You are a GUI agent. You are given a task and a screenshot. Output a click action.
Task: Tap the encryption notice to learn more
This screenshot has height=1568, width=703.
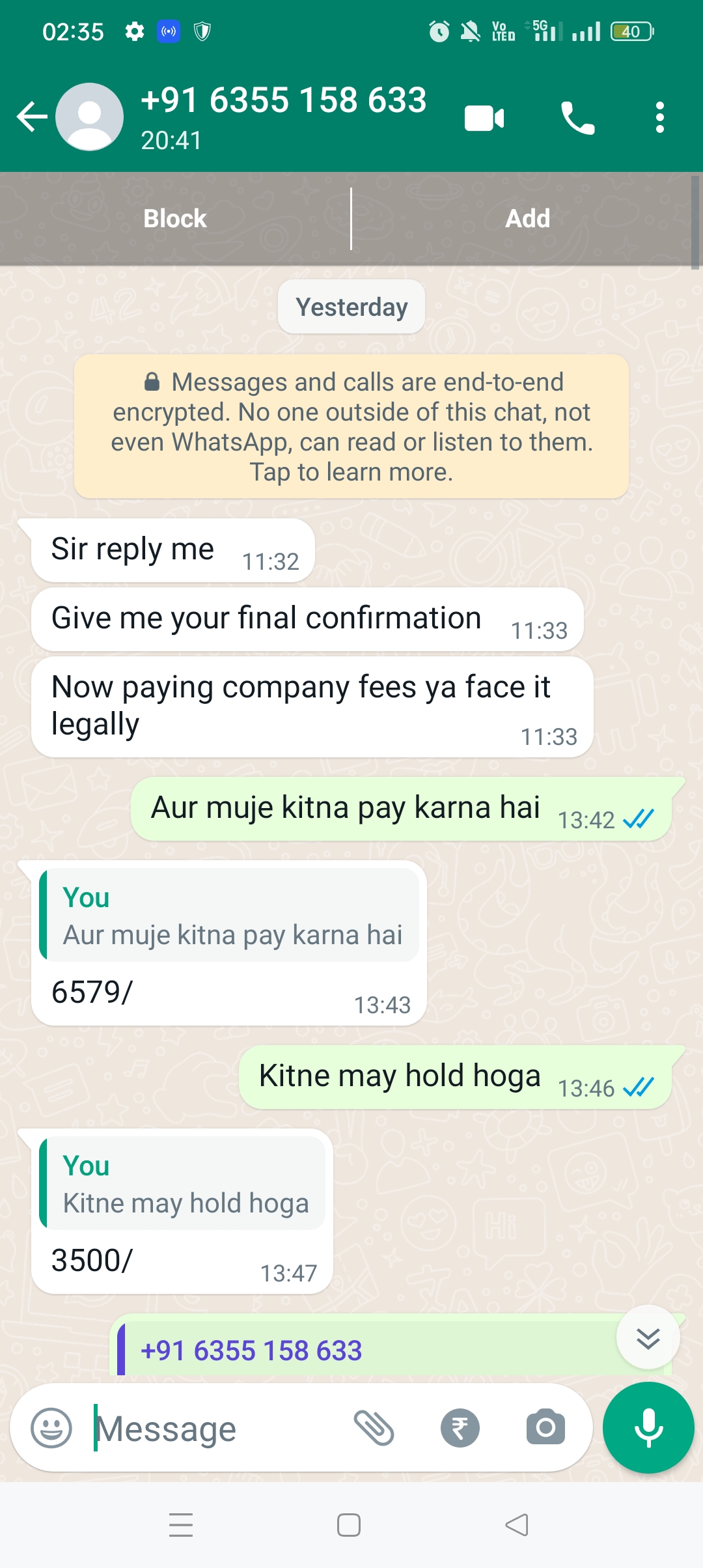[351, 427]
